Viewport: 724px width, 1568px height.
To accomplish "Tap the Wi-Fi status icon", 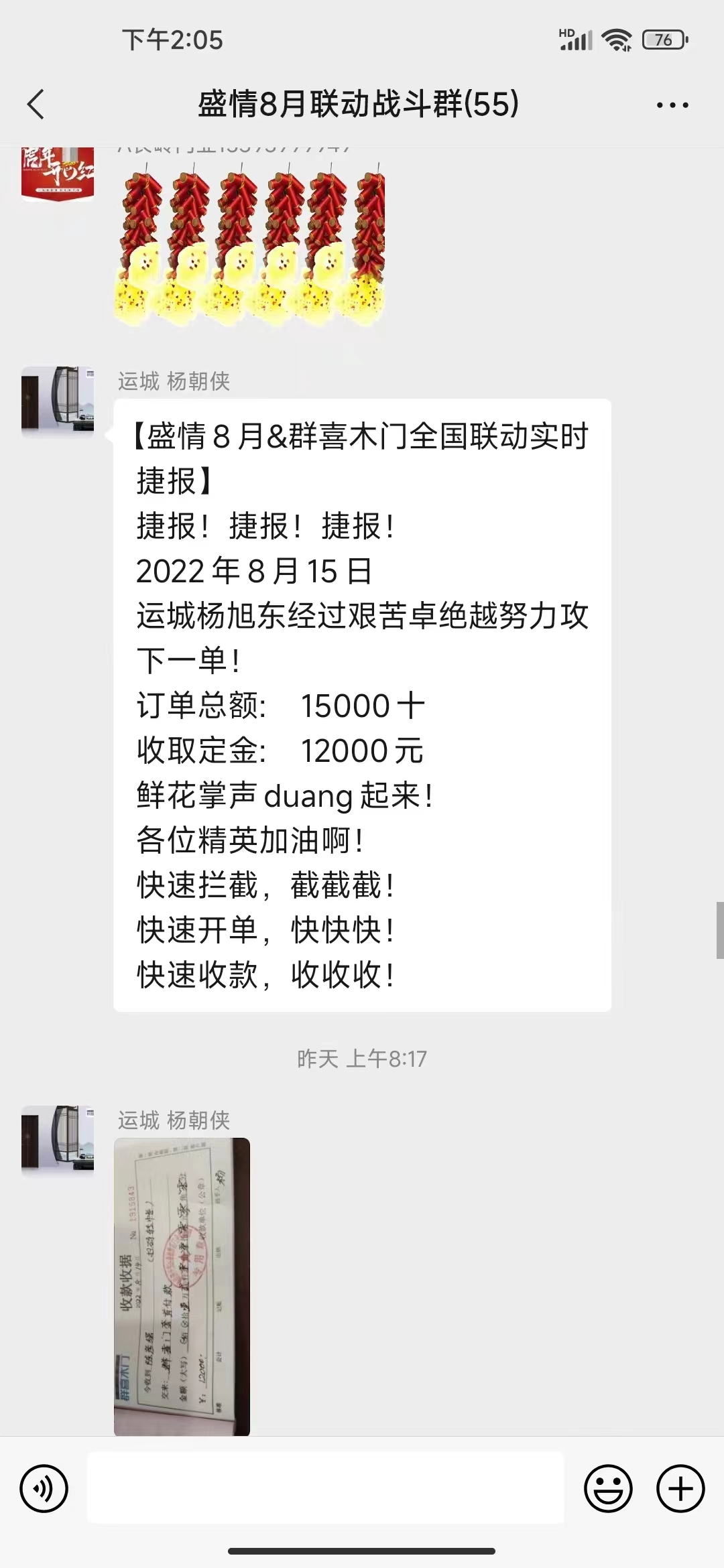I will [617, 40].
